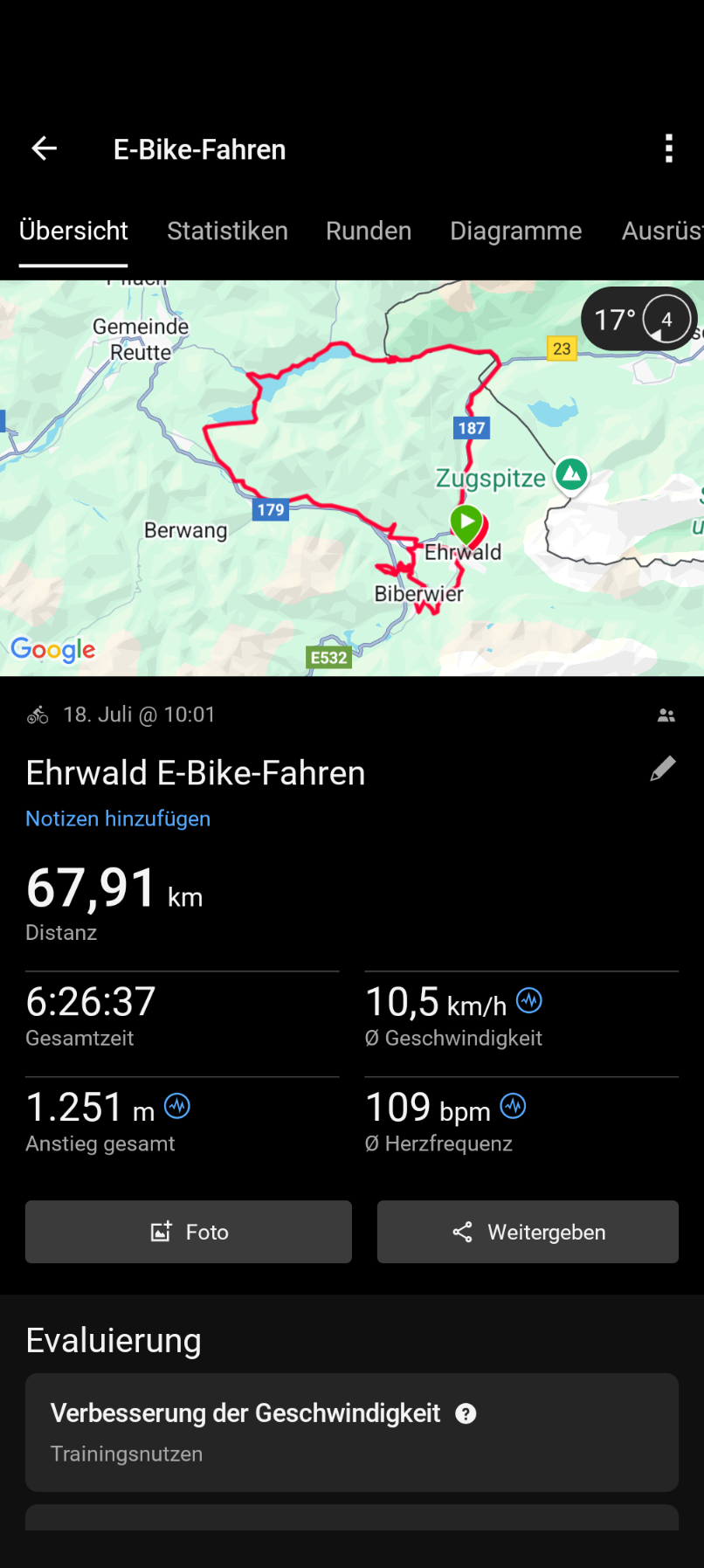Open the Diagramme tab

click(x=515, y=231)
